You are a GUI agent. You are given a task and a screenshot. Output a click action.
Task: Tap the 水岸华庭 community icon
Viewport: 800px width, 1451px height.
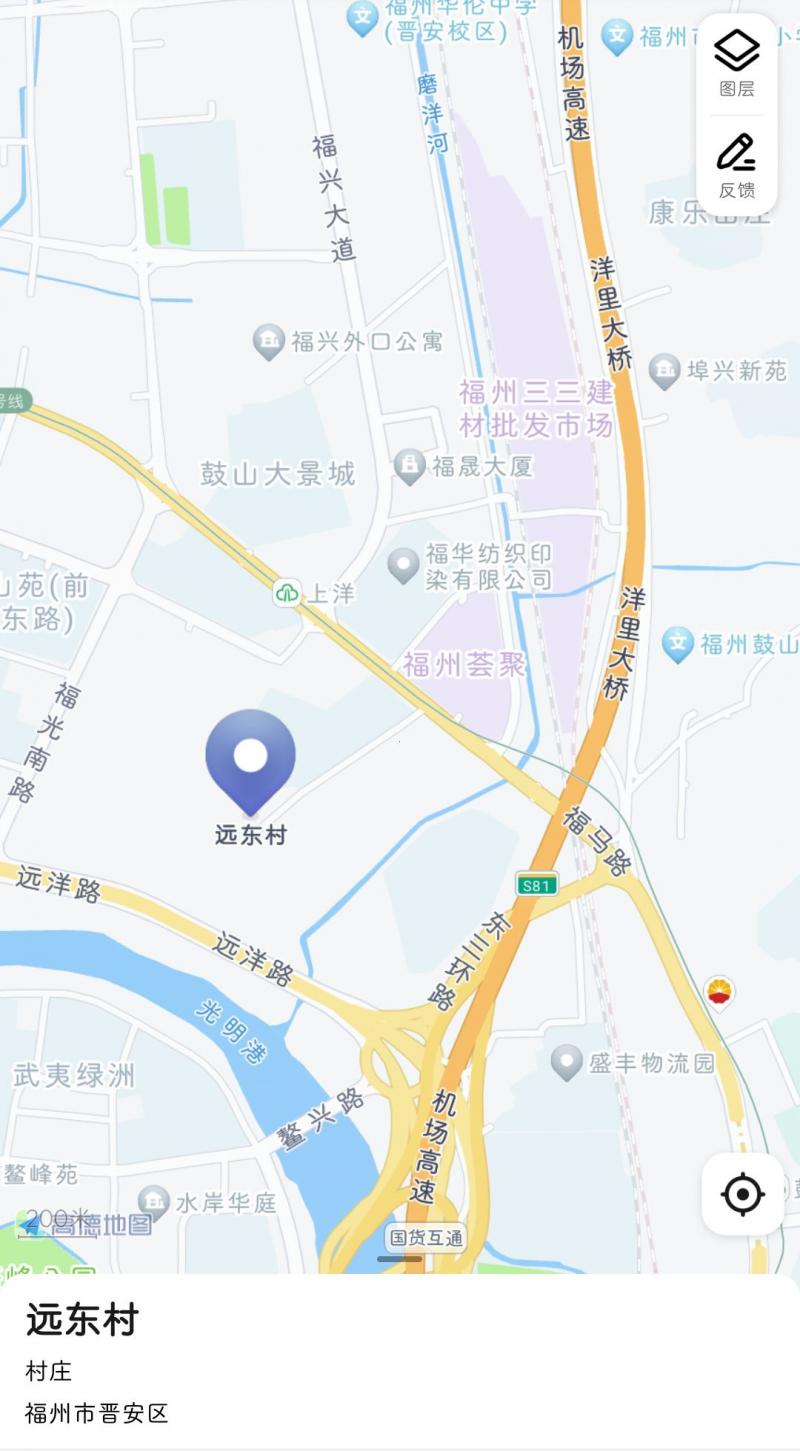coord(152,1197)
